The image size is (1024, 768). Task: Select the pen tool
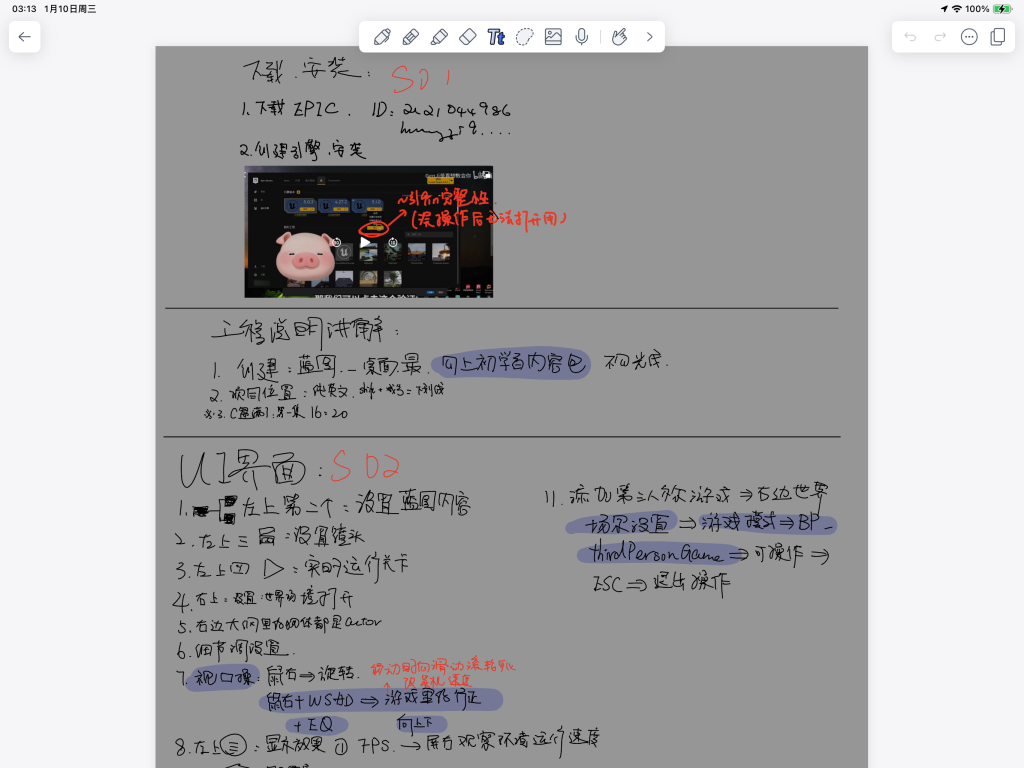point(381,37)
